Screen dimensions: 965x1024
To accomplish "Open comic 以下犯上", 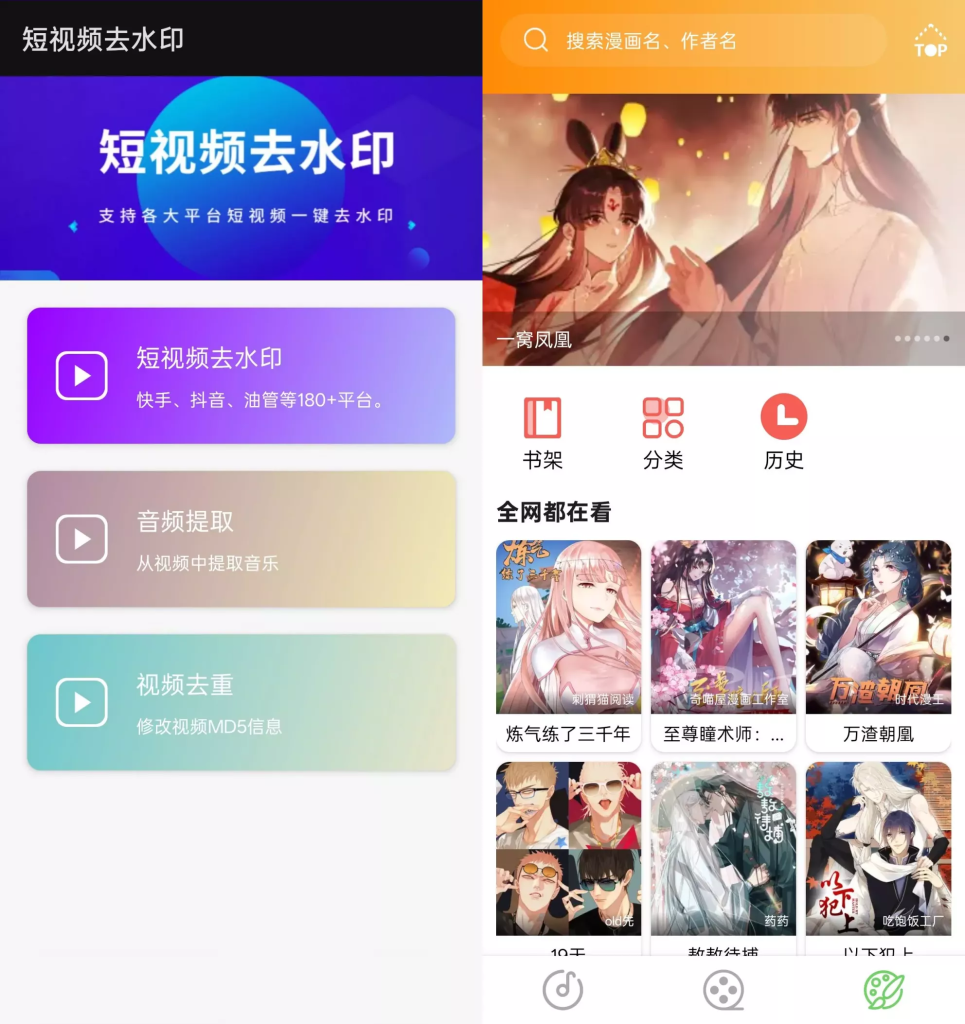I will (x=878, y=855).
